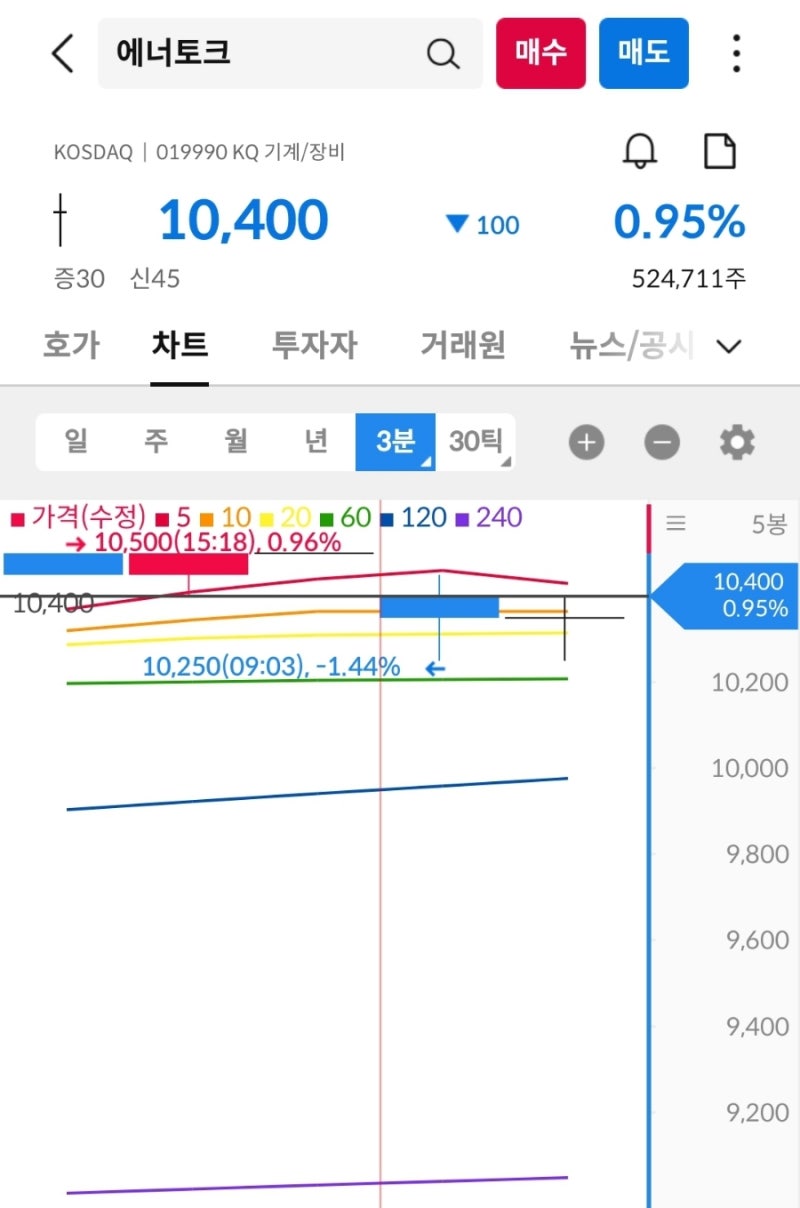The height and width of the screenshot is (1208, 800).
Task: Go back using the back arrow
Action: (x=60, y=54)
